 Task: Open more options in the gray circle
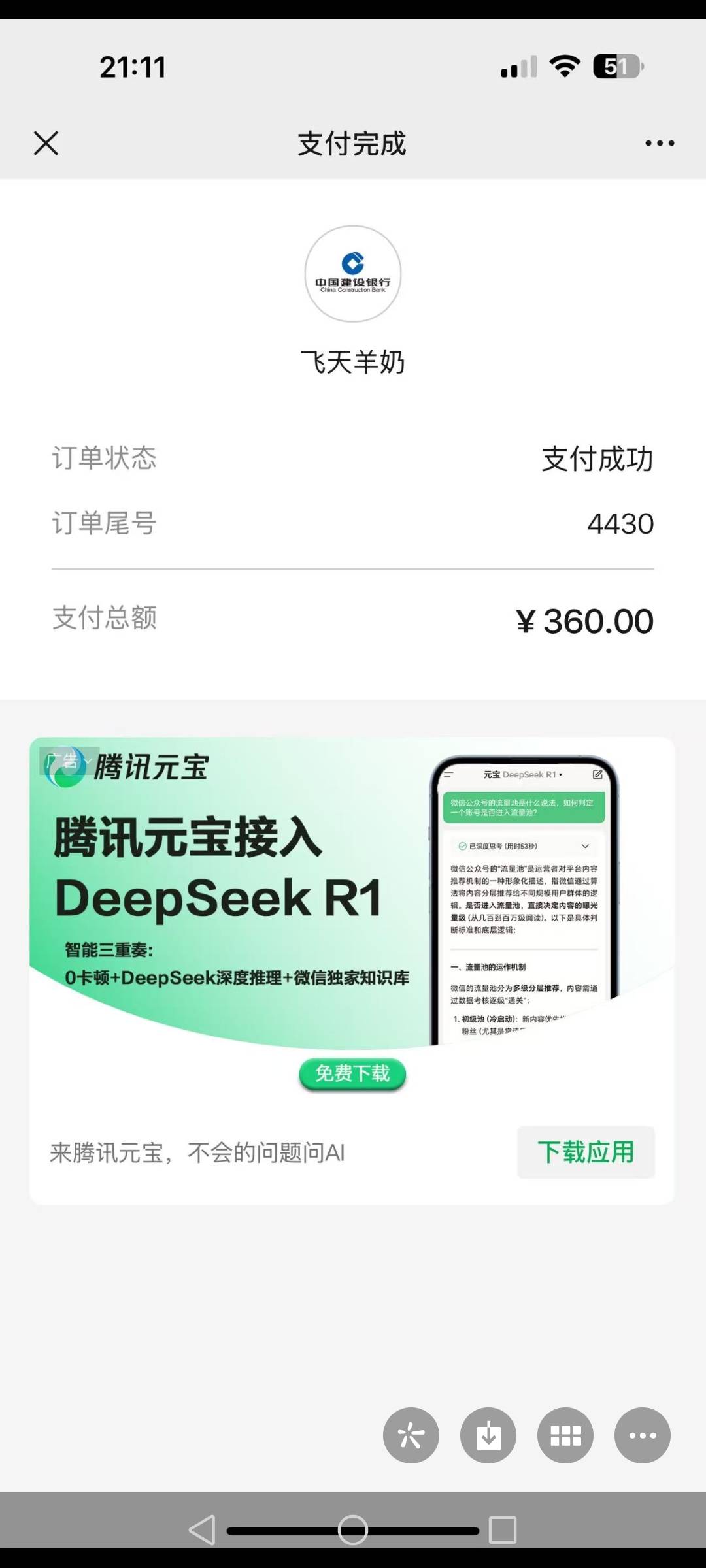coord(642,1435)
